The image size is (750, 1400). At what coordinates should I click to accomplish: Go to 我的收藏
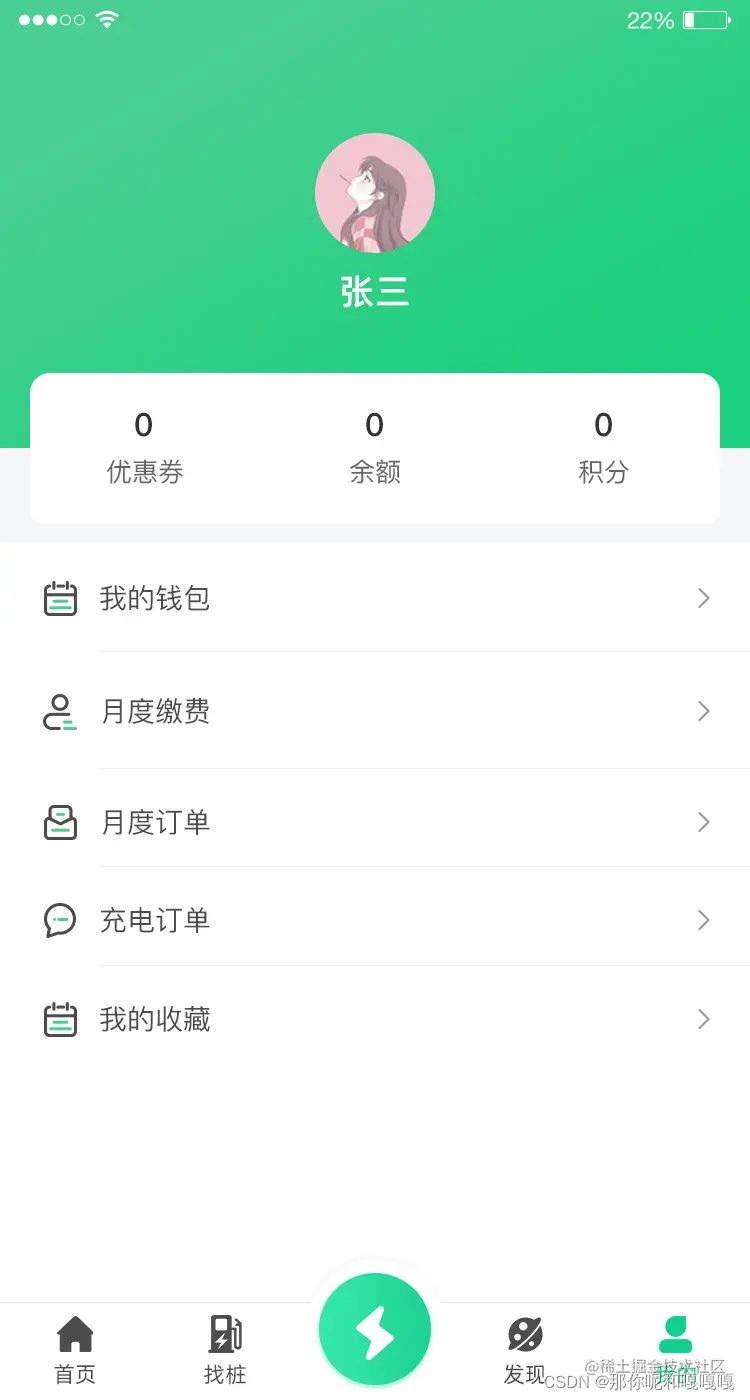coord(375,1019)
